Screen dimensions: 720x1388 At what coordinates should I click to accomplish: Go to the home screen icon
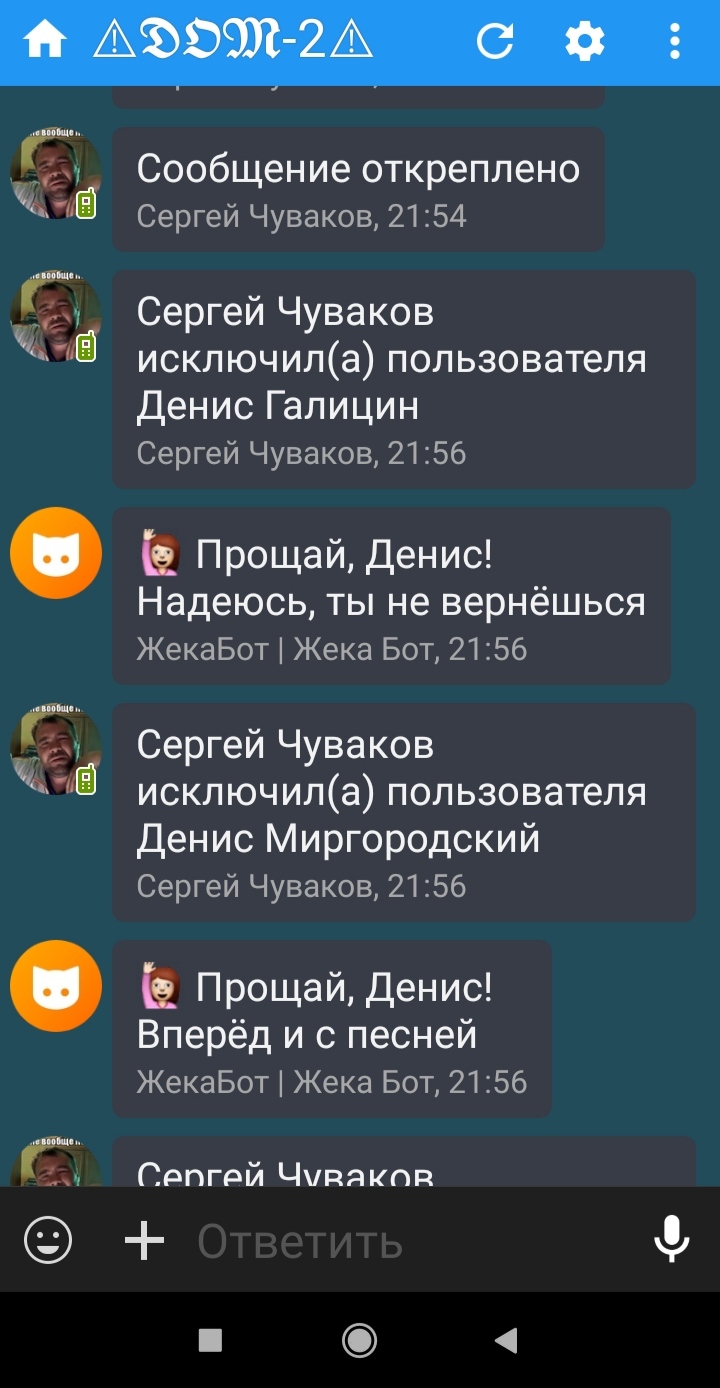45,41
